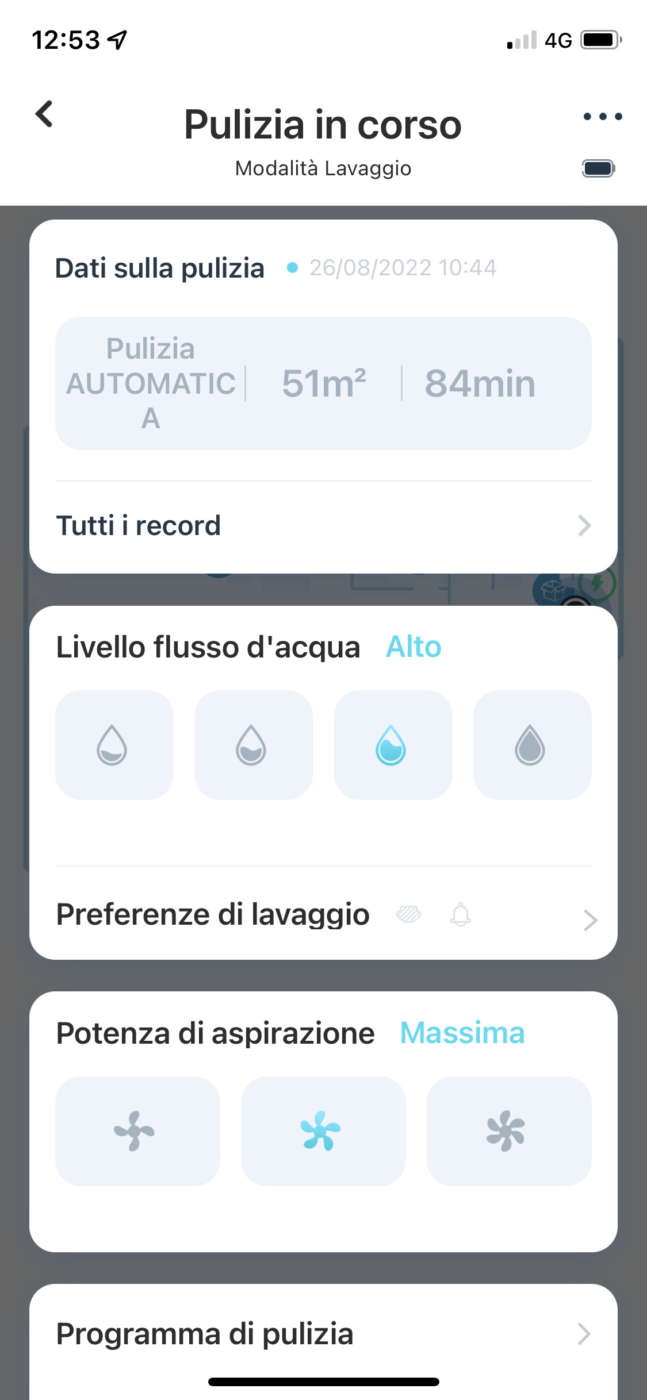Open Preferenze di lavaggio
Image resolution: width=647 pixels, height=1400 pixels.
(323, 915)
